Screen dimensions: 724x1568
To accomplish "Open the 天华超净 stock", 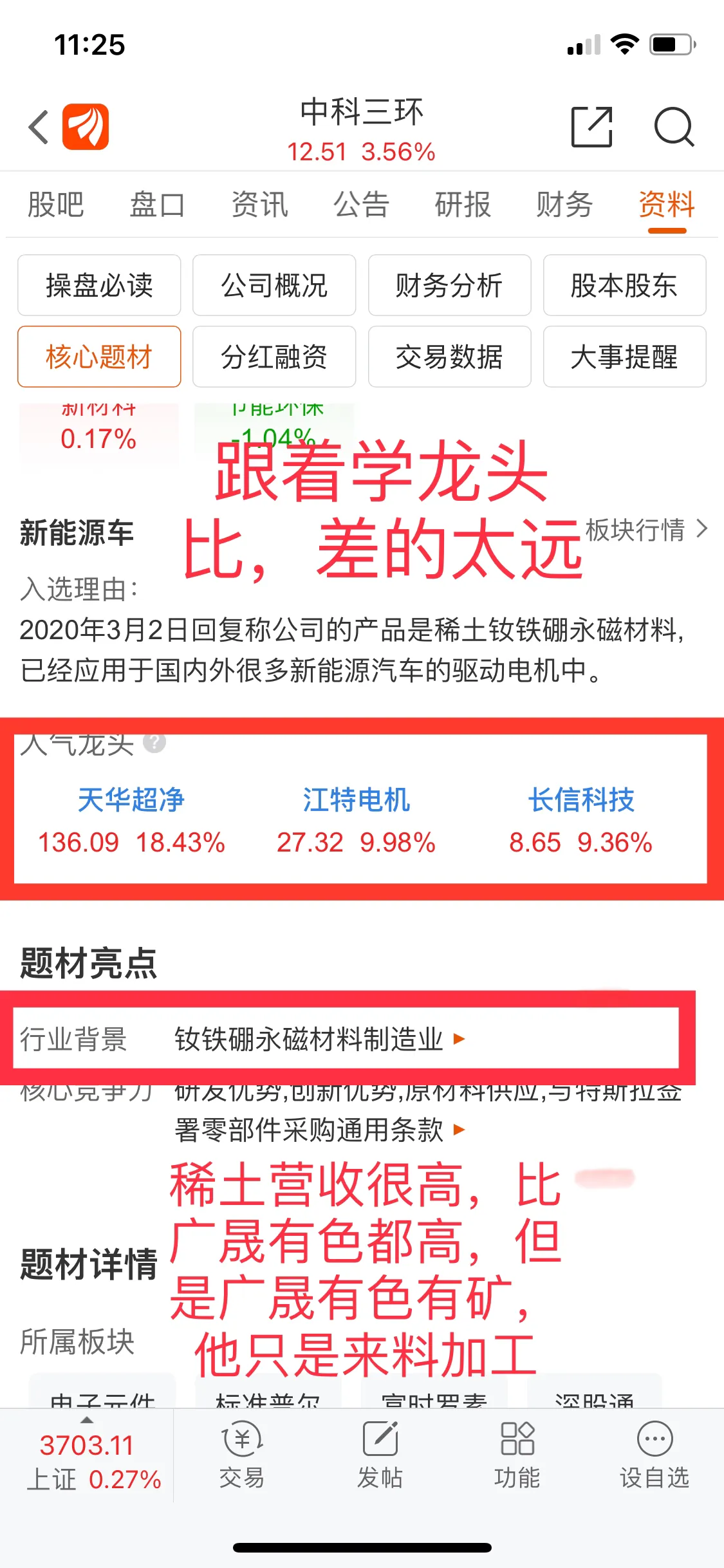I will coord(131,800).
